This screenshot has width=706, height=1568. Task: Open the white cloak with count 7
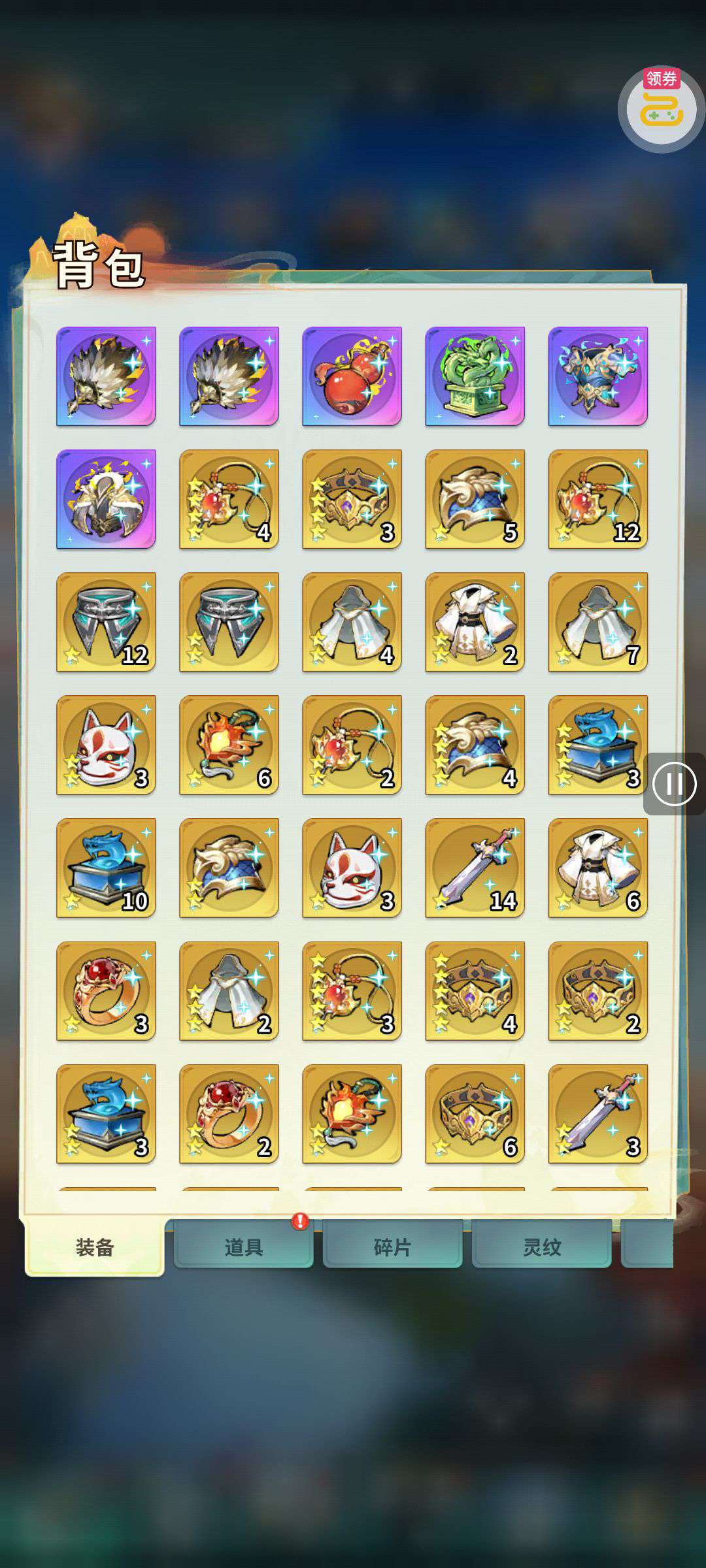(x=597, y=622)
